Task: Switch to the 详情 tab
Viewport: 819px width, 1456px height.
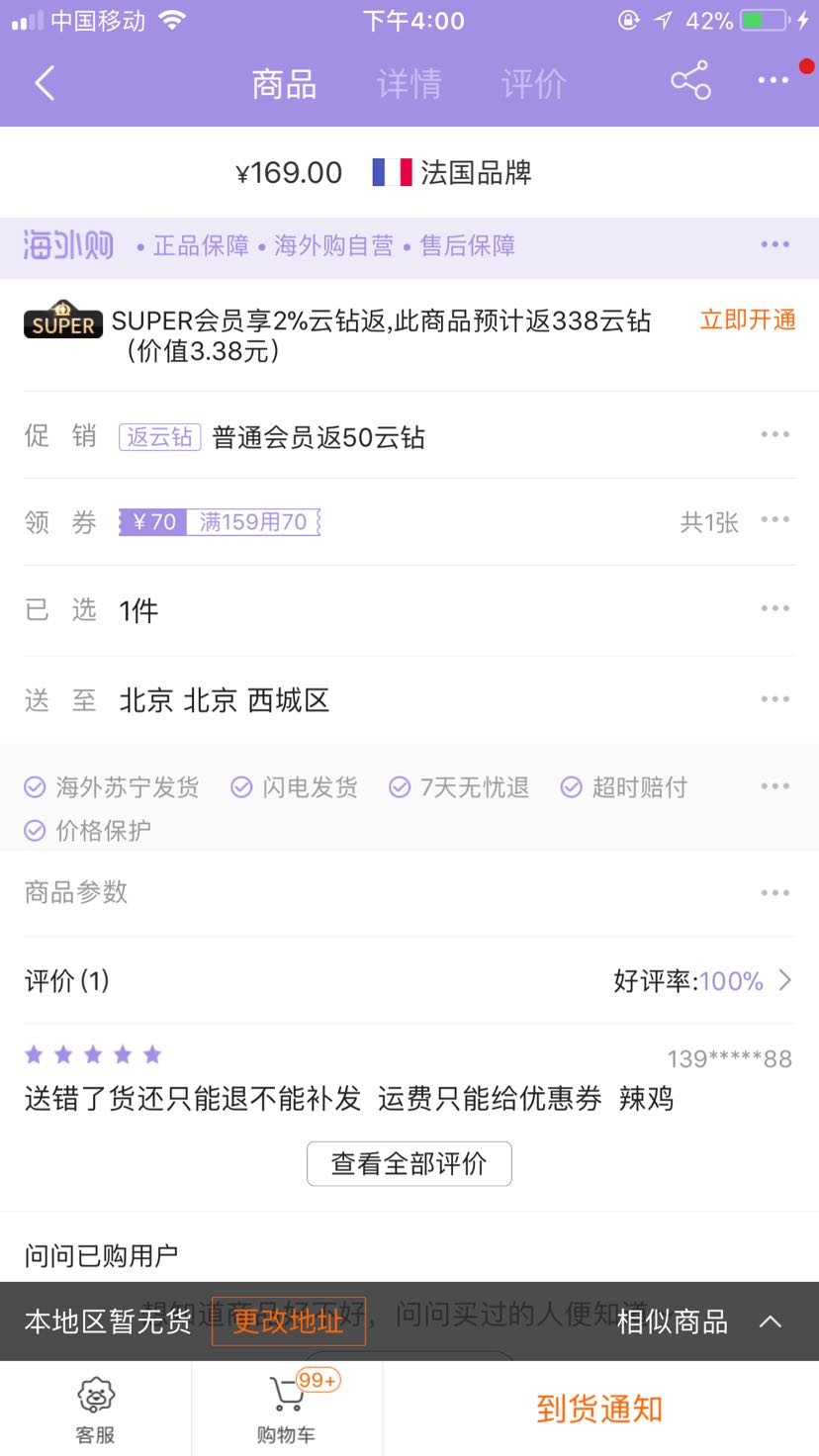Action: coord(409,84)
